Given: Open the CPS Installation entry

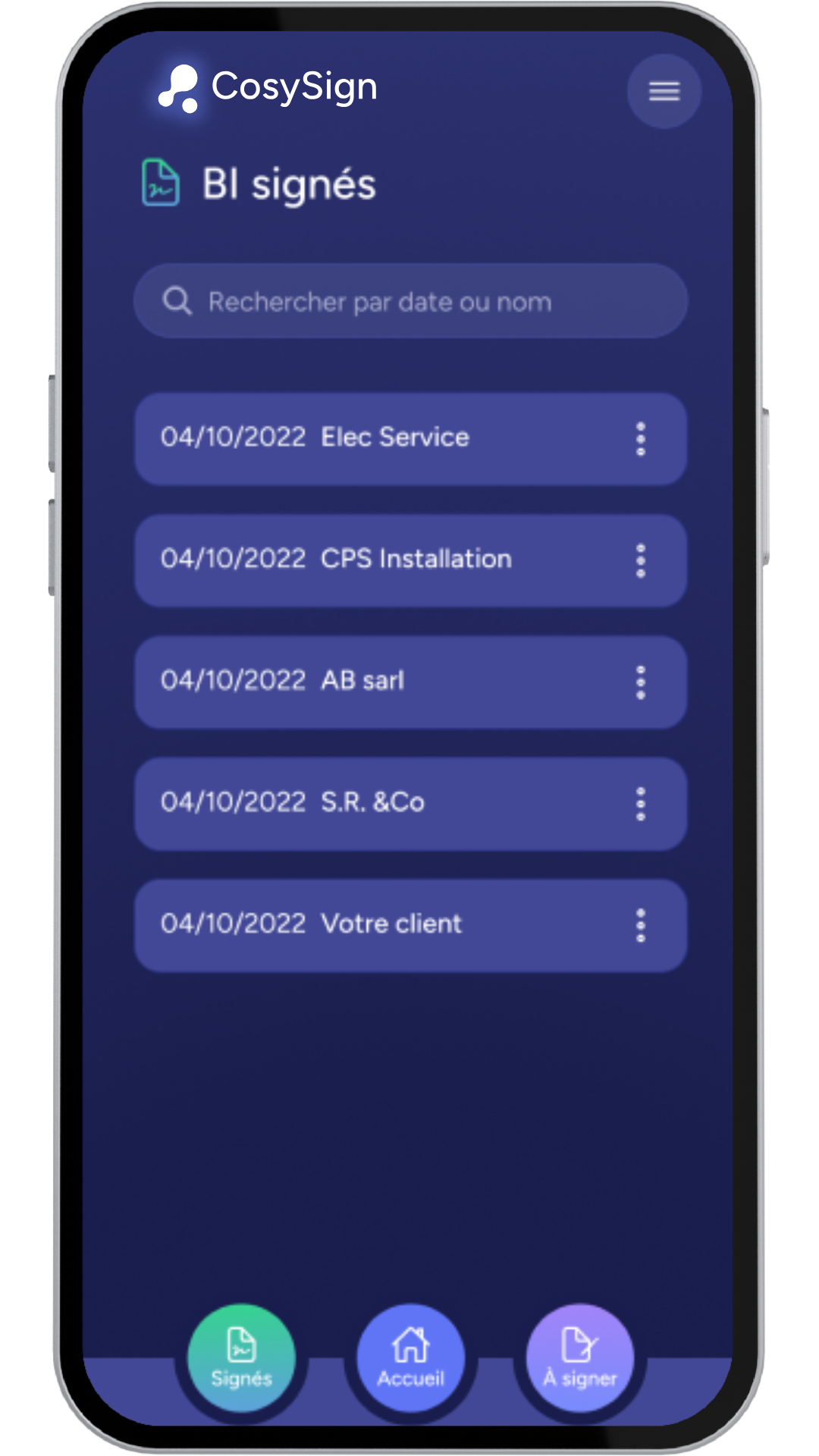Looking at the screenshot, I should [x=410, y=560].
